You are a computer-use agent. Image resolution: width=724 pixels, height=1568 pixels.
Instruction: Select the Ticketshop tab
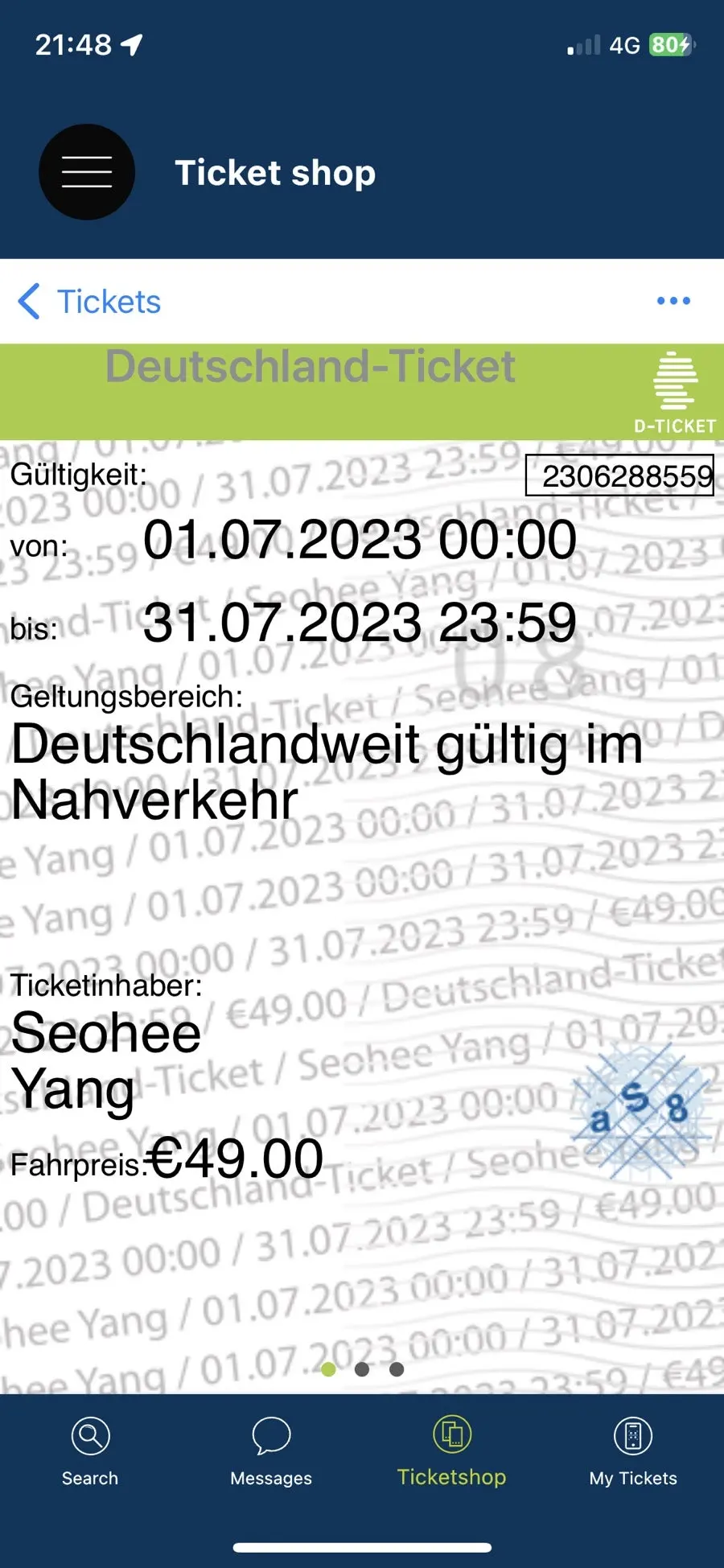pyautogui.click(x=452, y=1451)
